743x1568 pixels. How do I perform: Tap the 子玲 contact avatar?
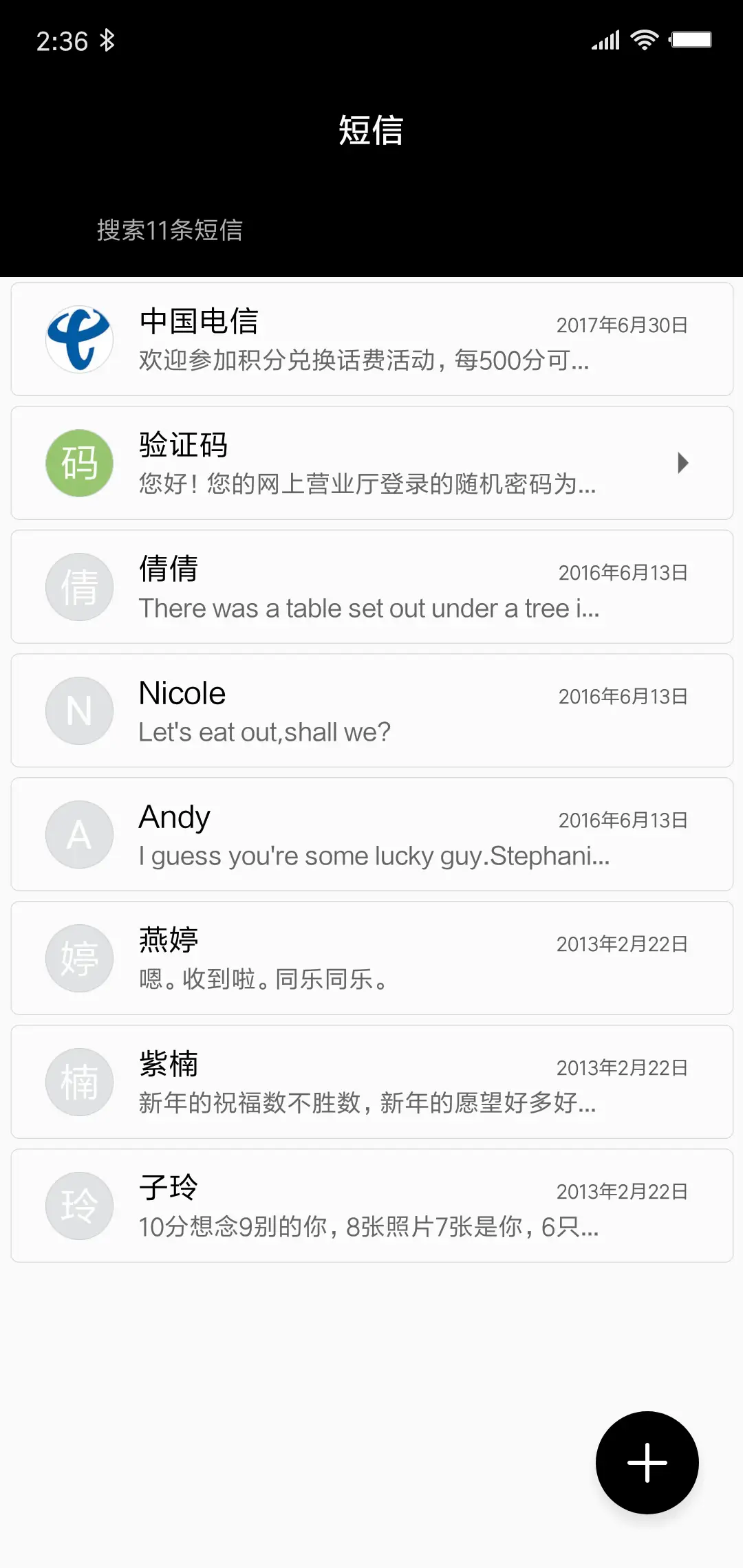(78, 1206)
